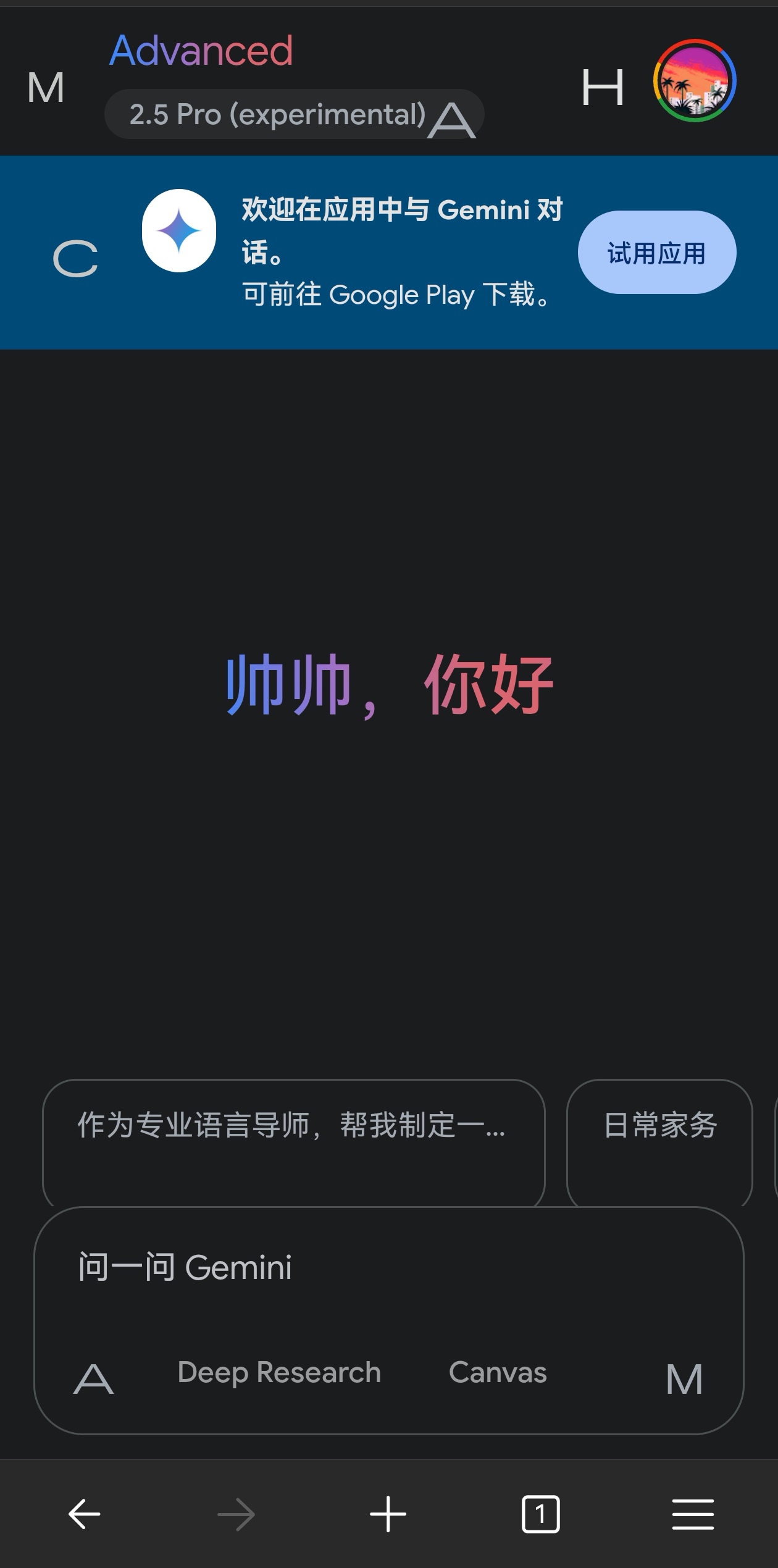Select the 作为专业语言导师 suggestion chip
The width and height of the screenshot is (778, 1568).
click(x=293, y=1142)
